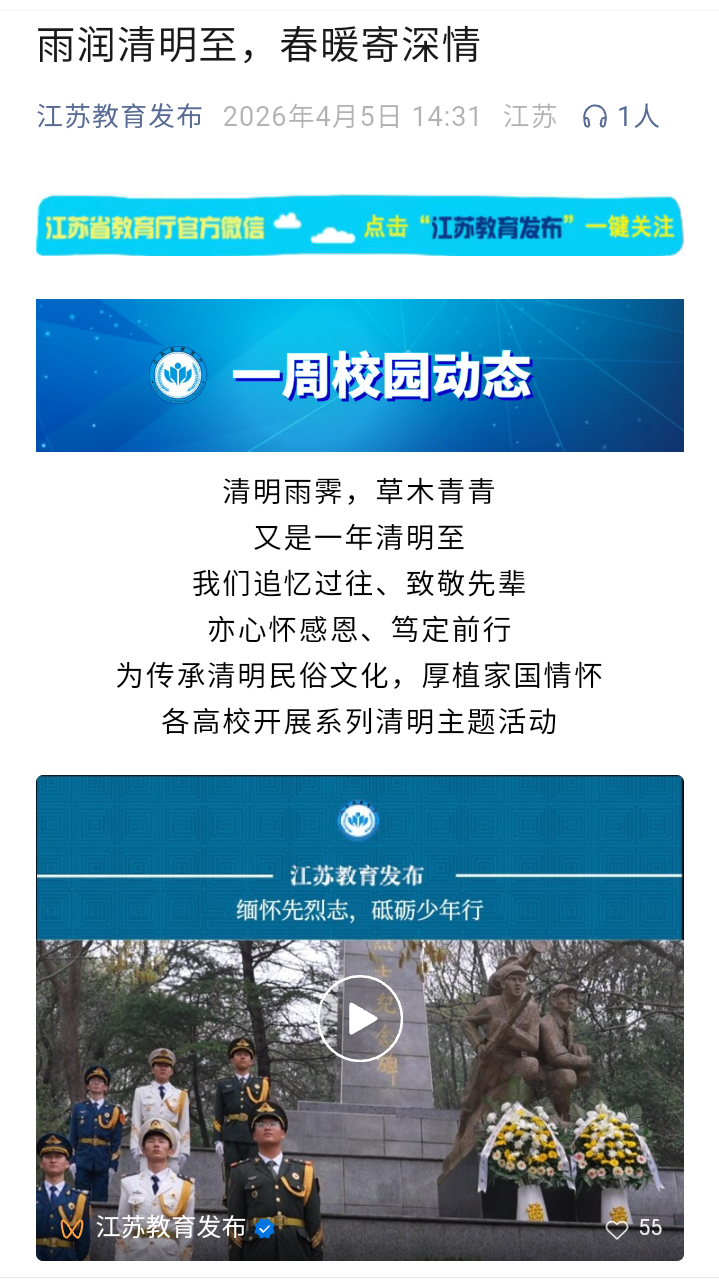The height and width of the screenshot is (1284, 719).
Task: Open the 江苏教育发布 account link
Action: pyautogui.click(x=119, y=117)
